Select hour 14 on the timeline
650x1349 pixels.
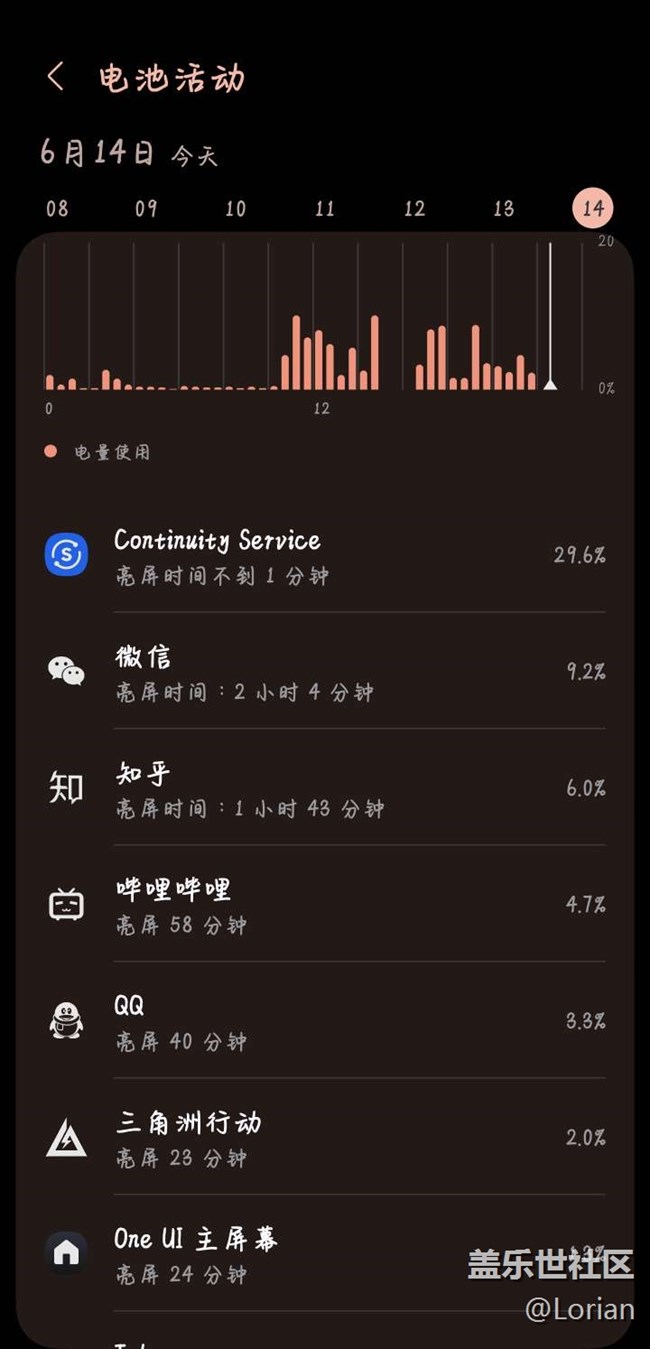coord(593,208)
